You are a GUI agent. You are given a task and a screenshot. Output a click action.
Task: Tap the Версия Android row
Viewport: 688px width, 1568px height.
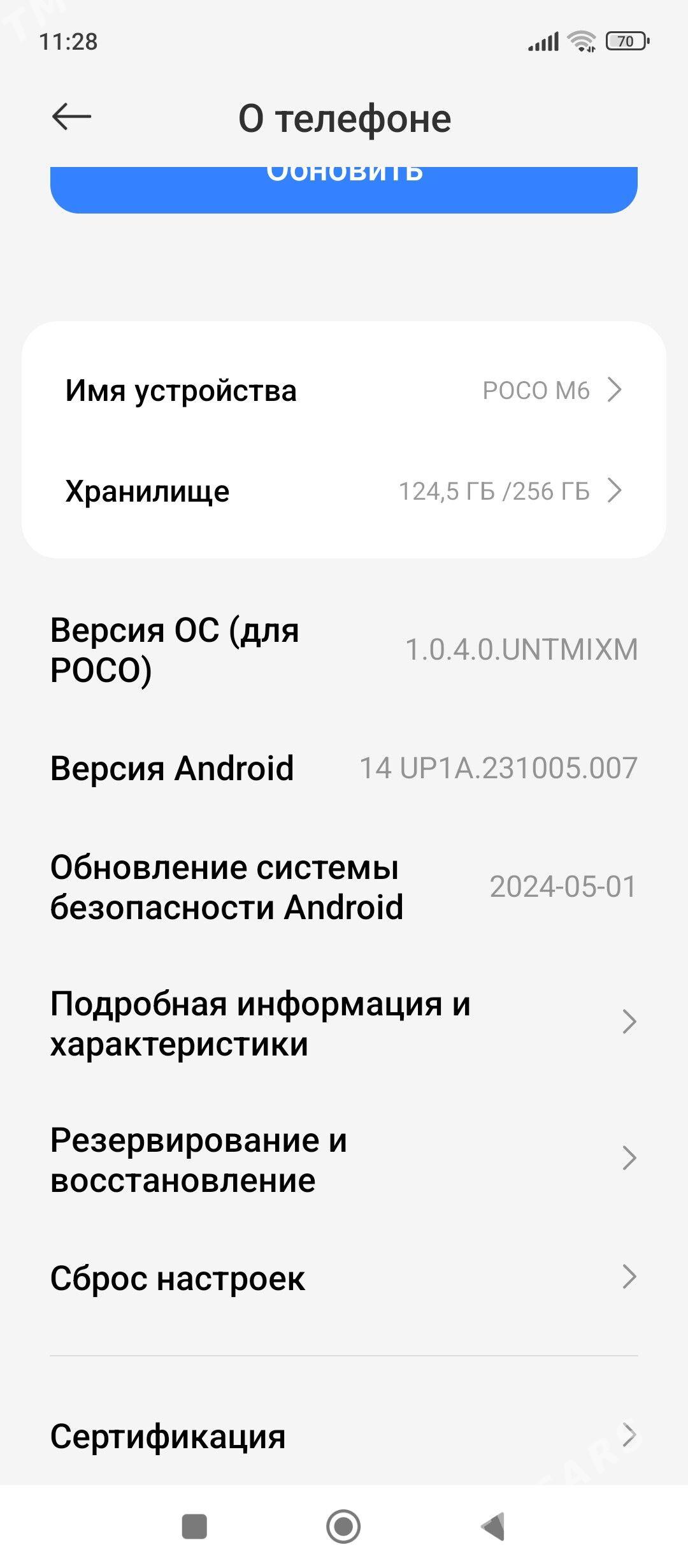coord(344,768)
